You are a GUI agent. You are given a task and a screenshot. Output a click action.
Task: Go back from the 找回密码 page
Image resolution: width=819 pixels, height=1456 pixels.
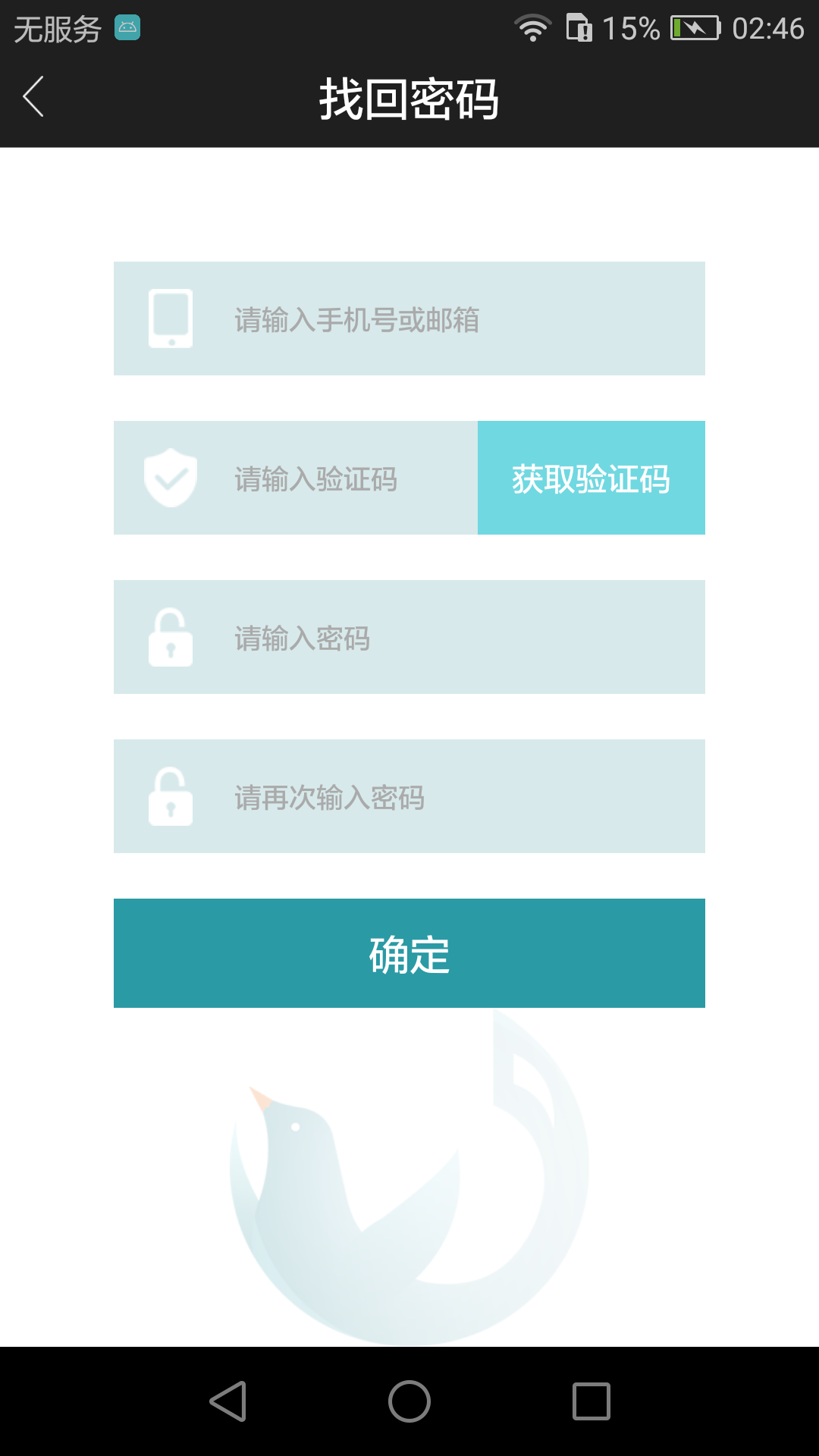[34, 97]
